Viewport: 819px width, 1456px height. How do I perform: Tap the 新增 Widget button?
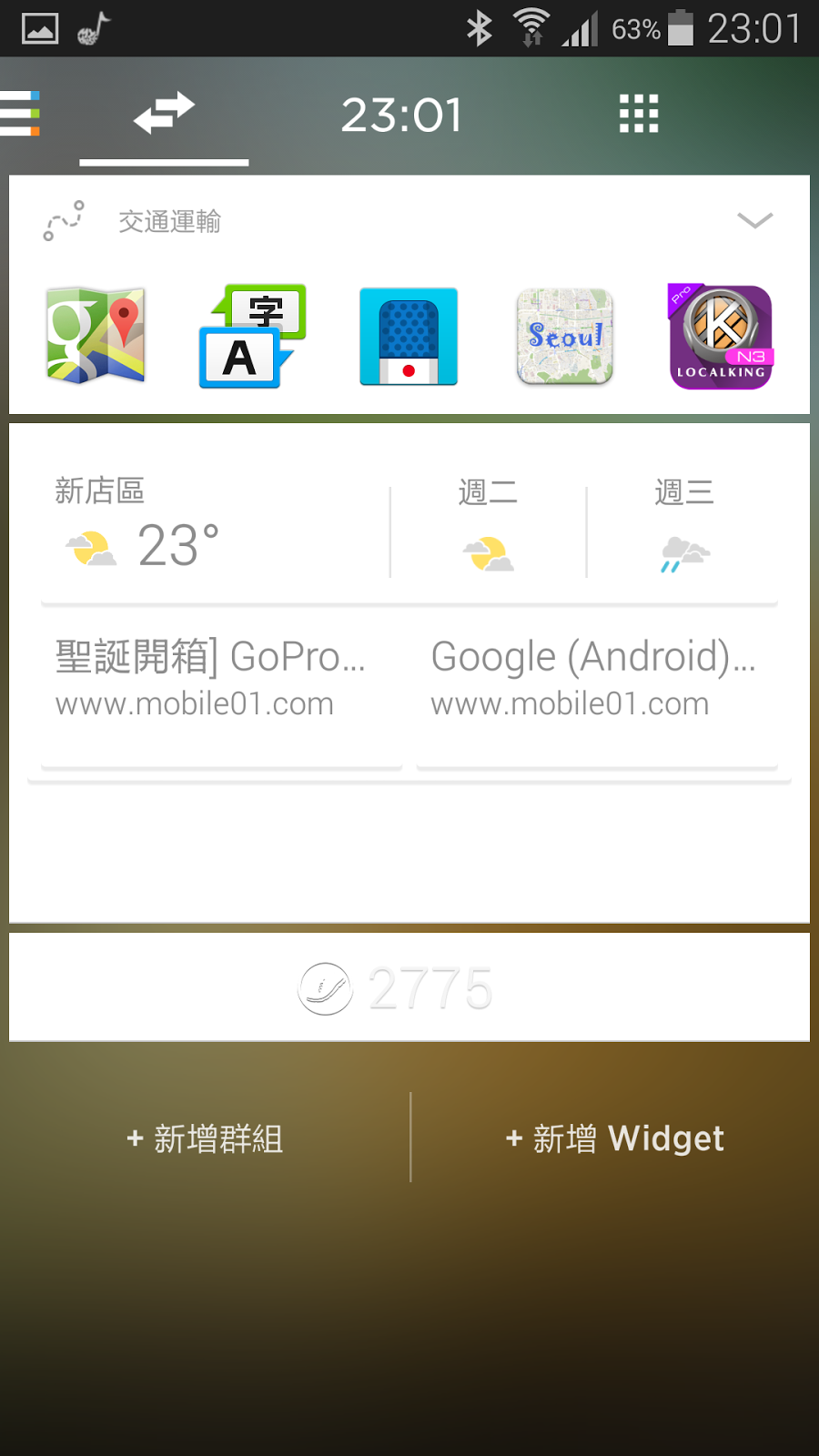[612, 1138]
